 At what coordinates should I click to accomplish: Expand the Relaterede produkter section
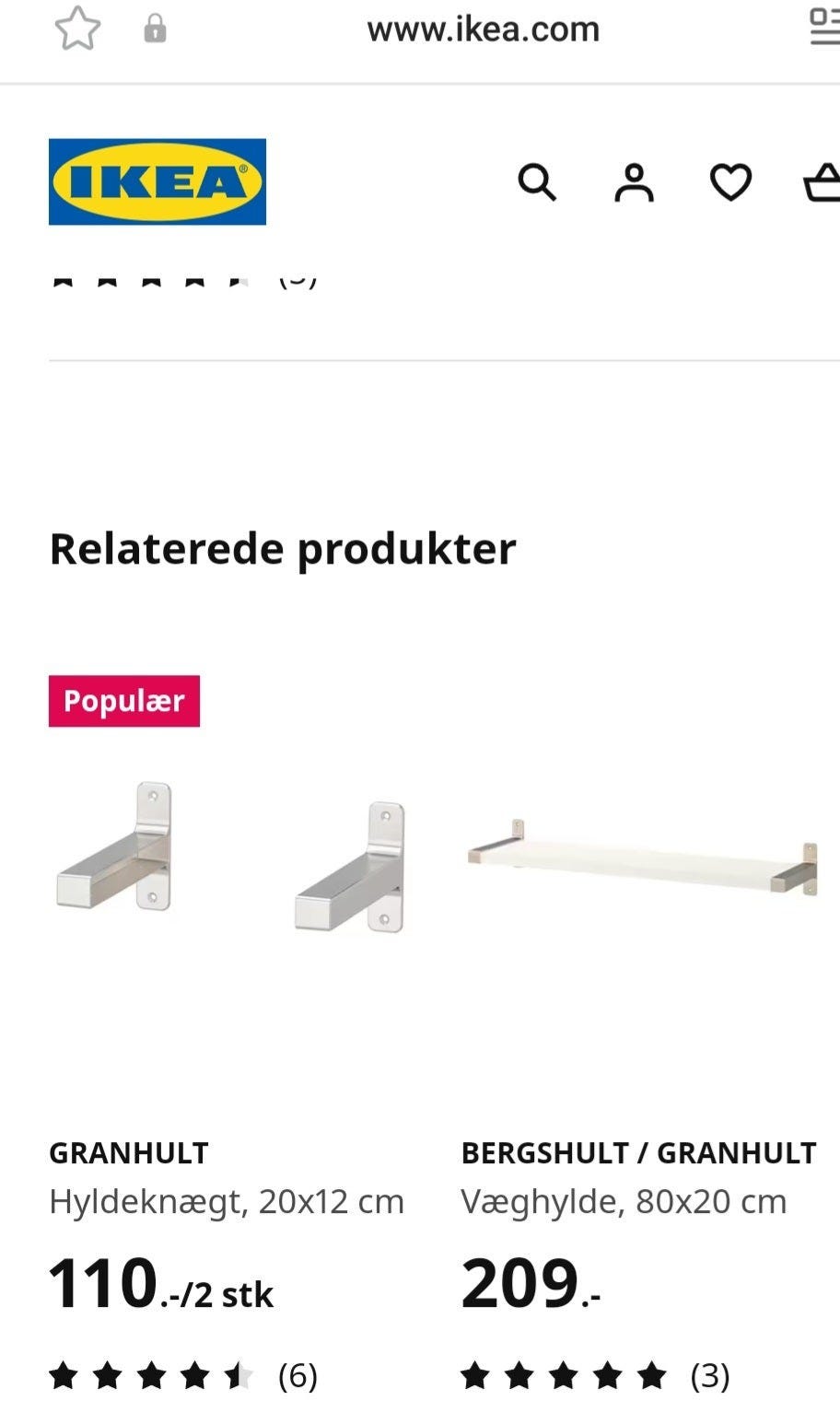tap(283, 547)
